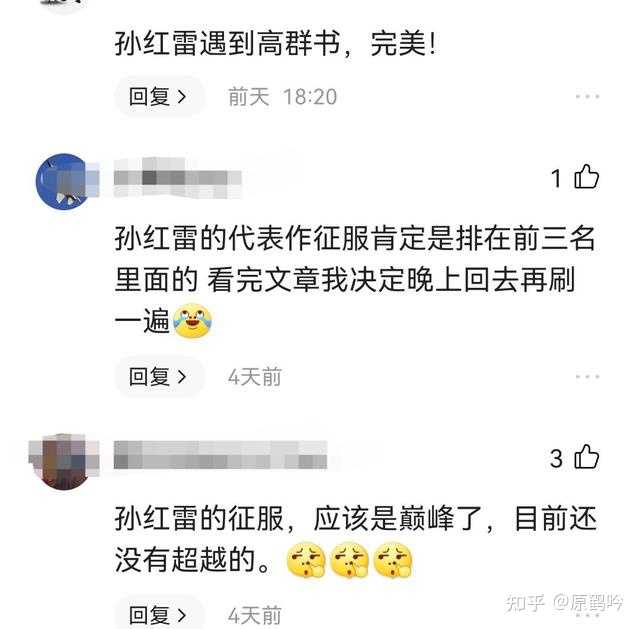
Task: Open more options for the 再刷一遍 comment
Action: tap(587, 376)
